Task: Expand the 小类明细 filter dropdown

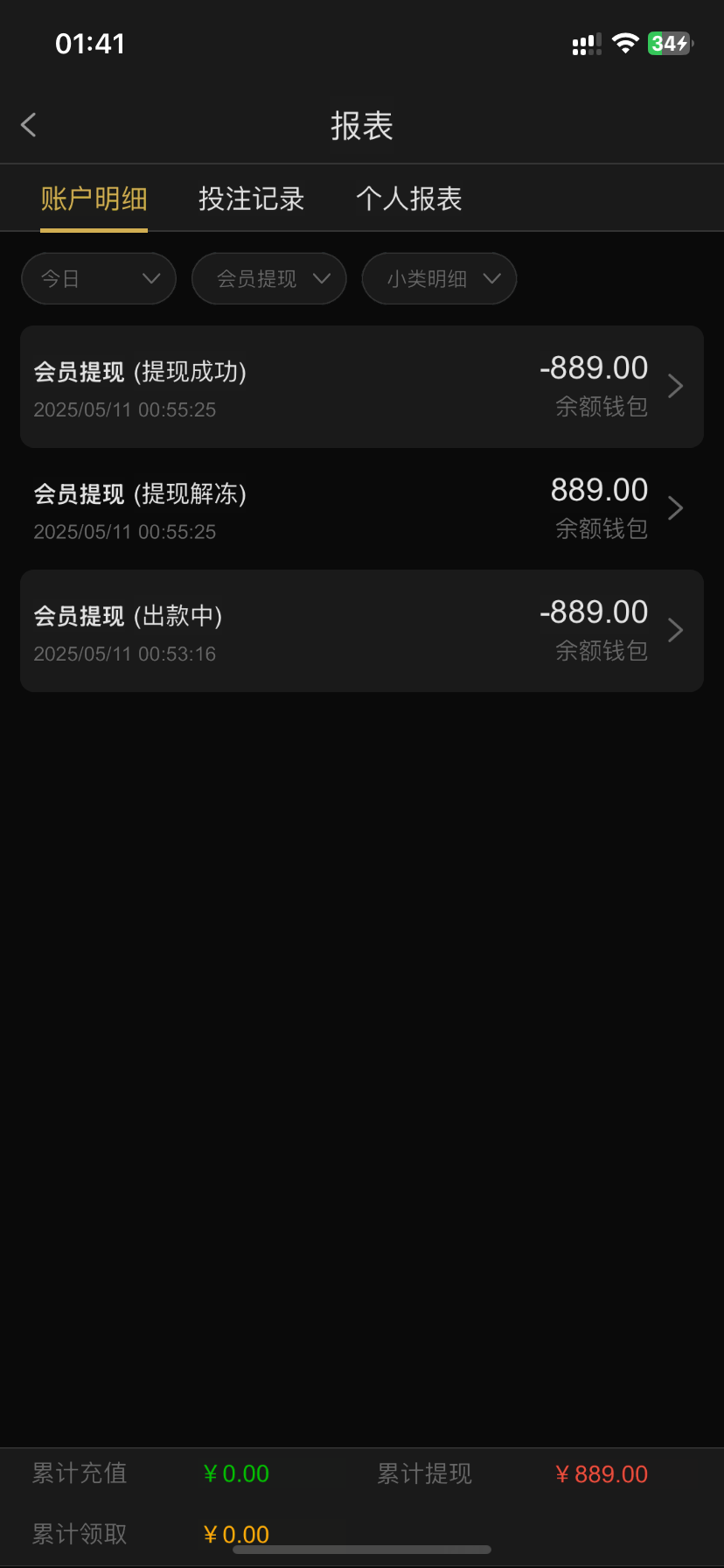Action: pyautogui.click(x=439, y=279)
